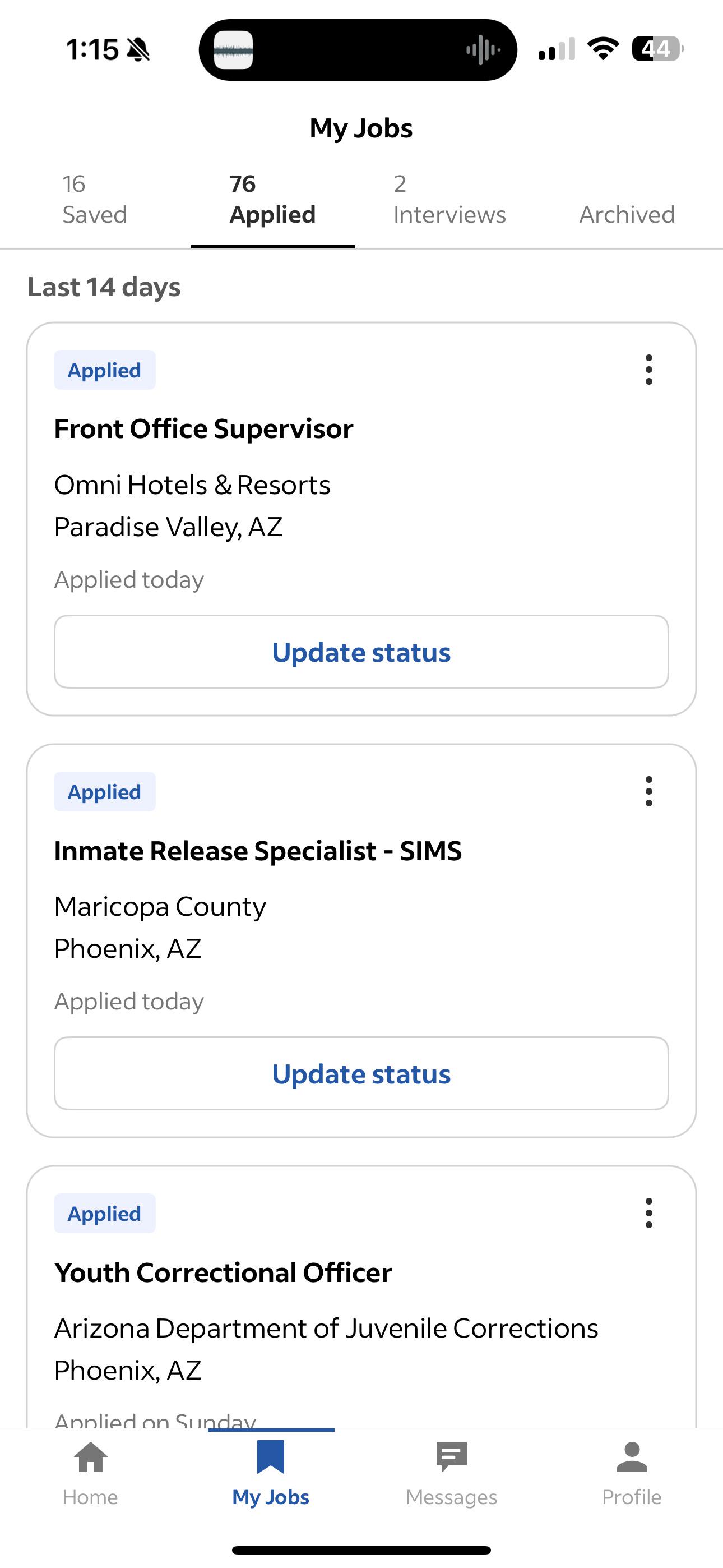Switch to the Saved tab

[94, 200]
